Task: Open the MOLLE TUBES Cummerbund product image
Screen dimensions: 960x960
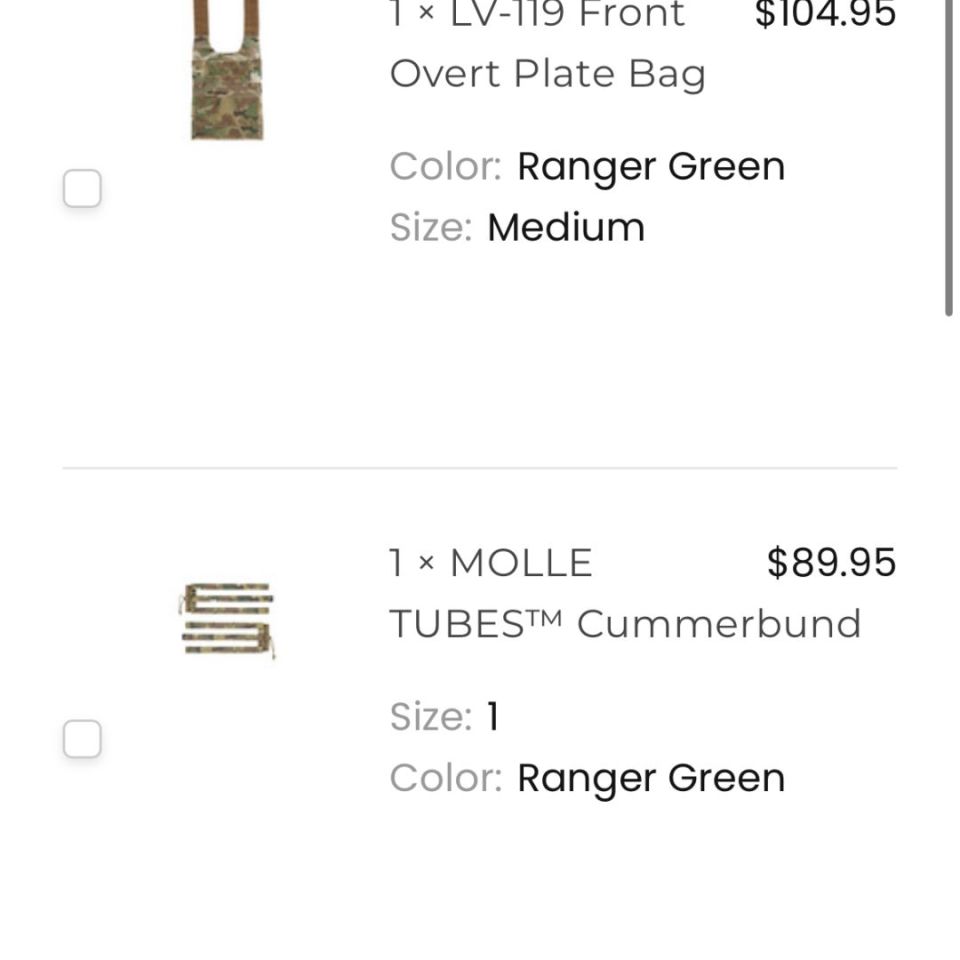Action: tap(227, 620)
